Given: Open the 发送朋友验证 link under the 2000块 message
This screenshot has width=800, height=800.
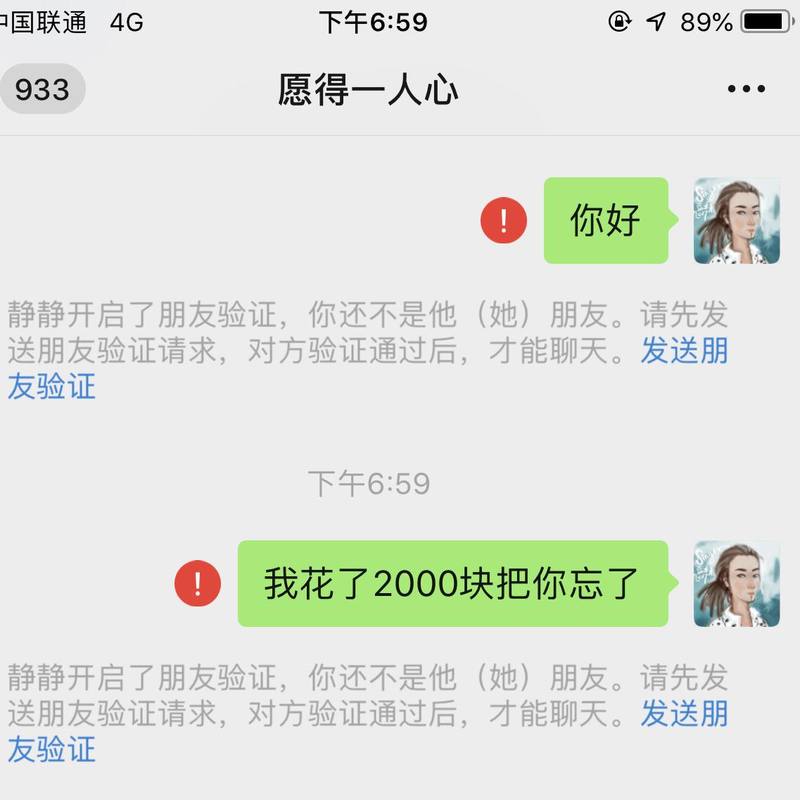Looking at the screenshot, I should [684, 714].
